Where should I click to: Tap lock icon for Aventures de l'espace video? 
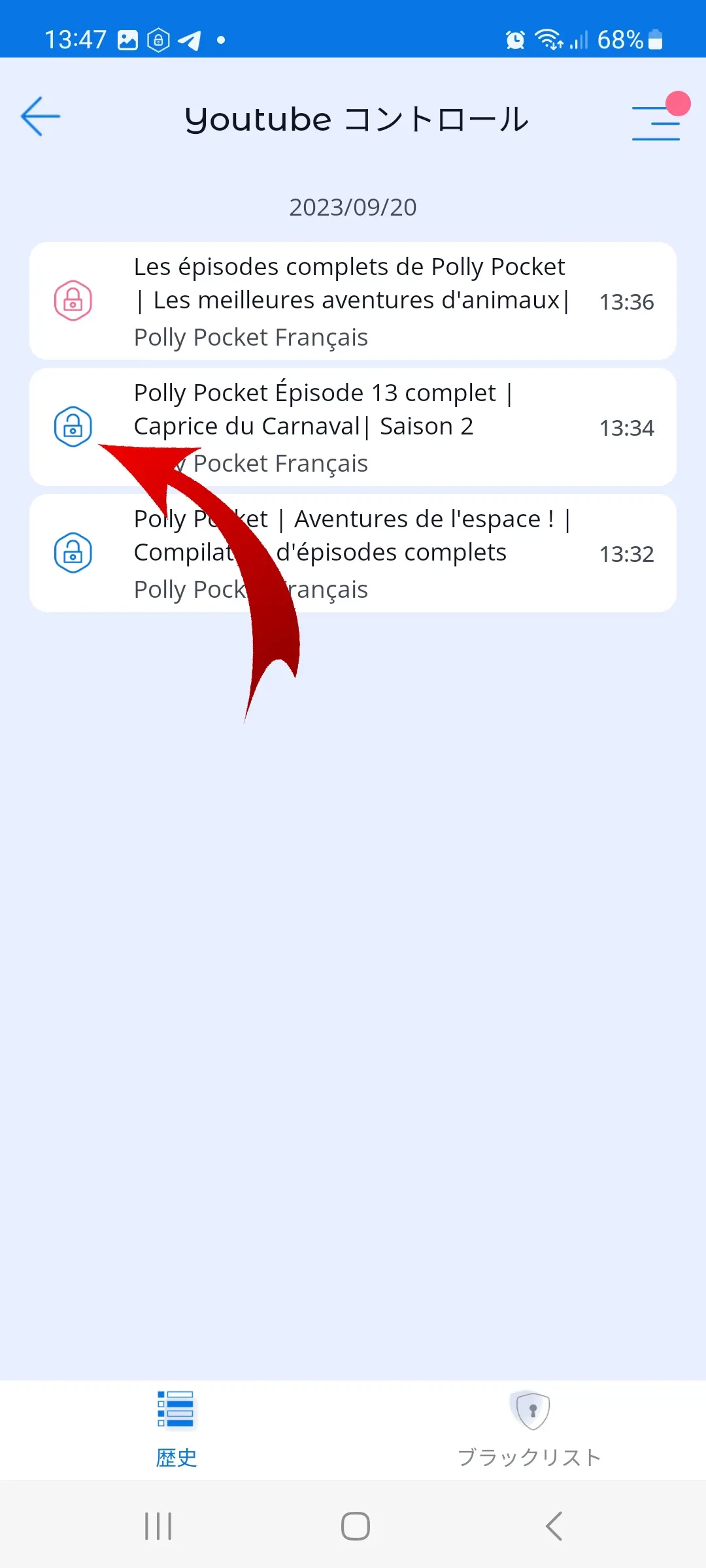[73, 553]
